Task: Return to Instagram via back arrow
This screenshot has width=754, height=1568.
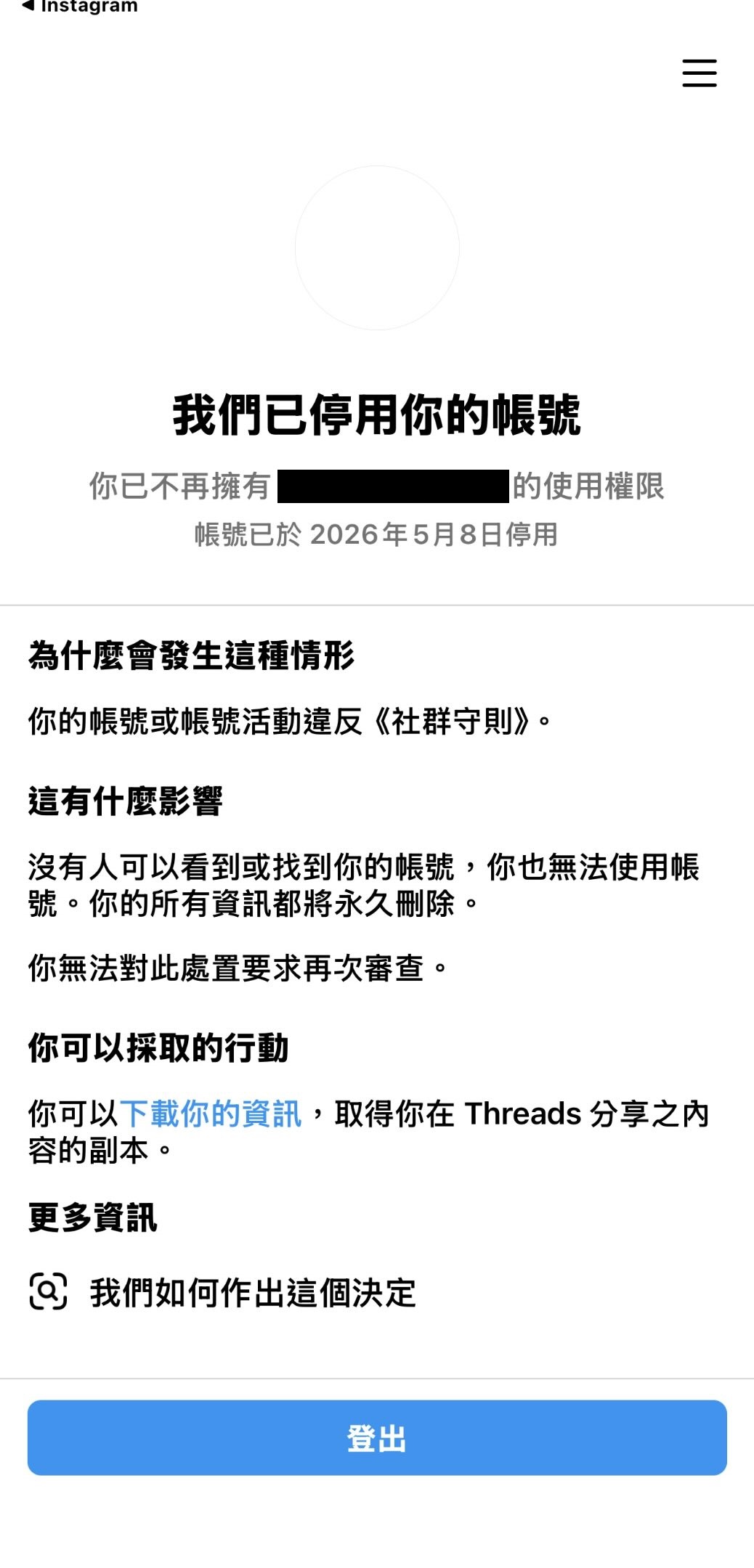Action: 78,7
